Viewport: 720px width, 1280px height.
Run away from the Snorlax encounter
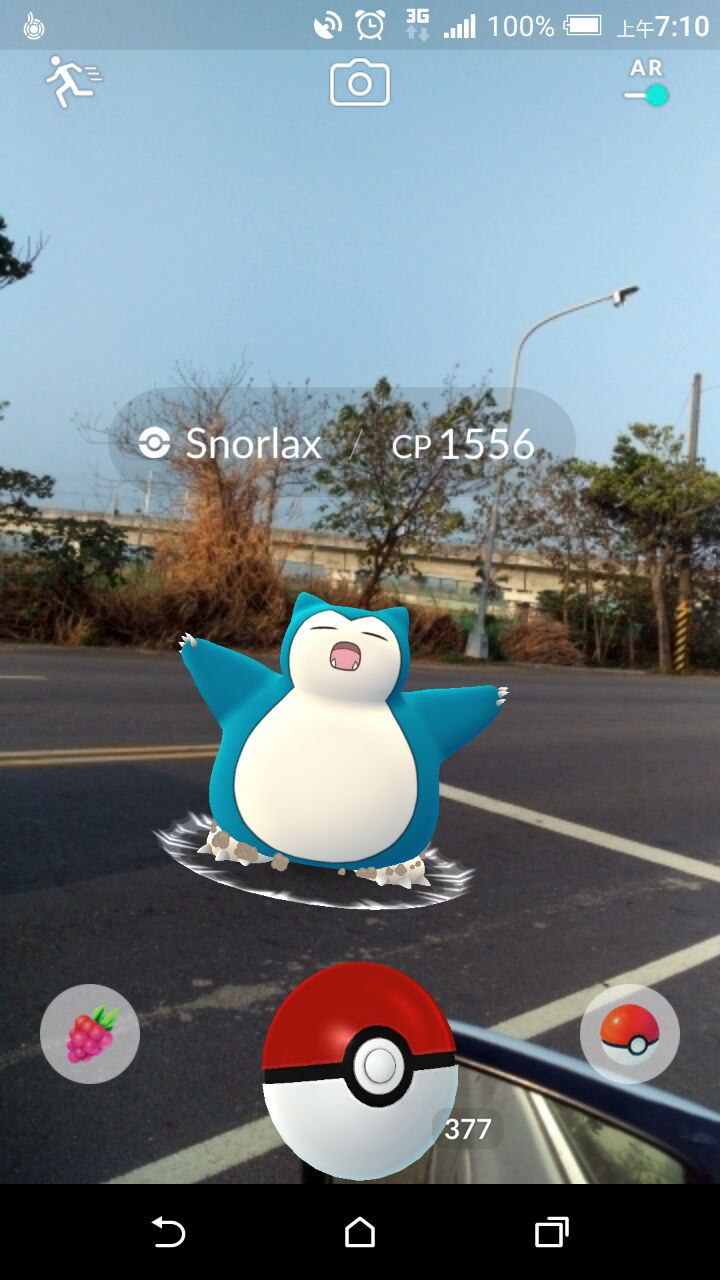pos(72,82)
